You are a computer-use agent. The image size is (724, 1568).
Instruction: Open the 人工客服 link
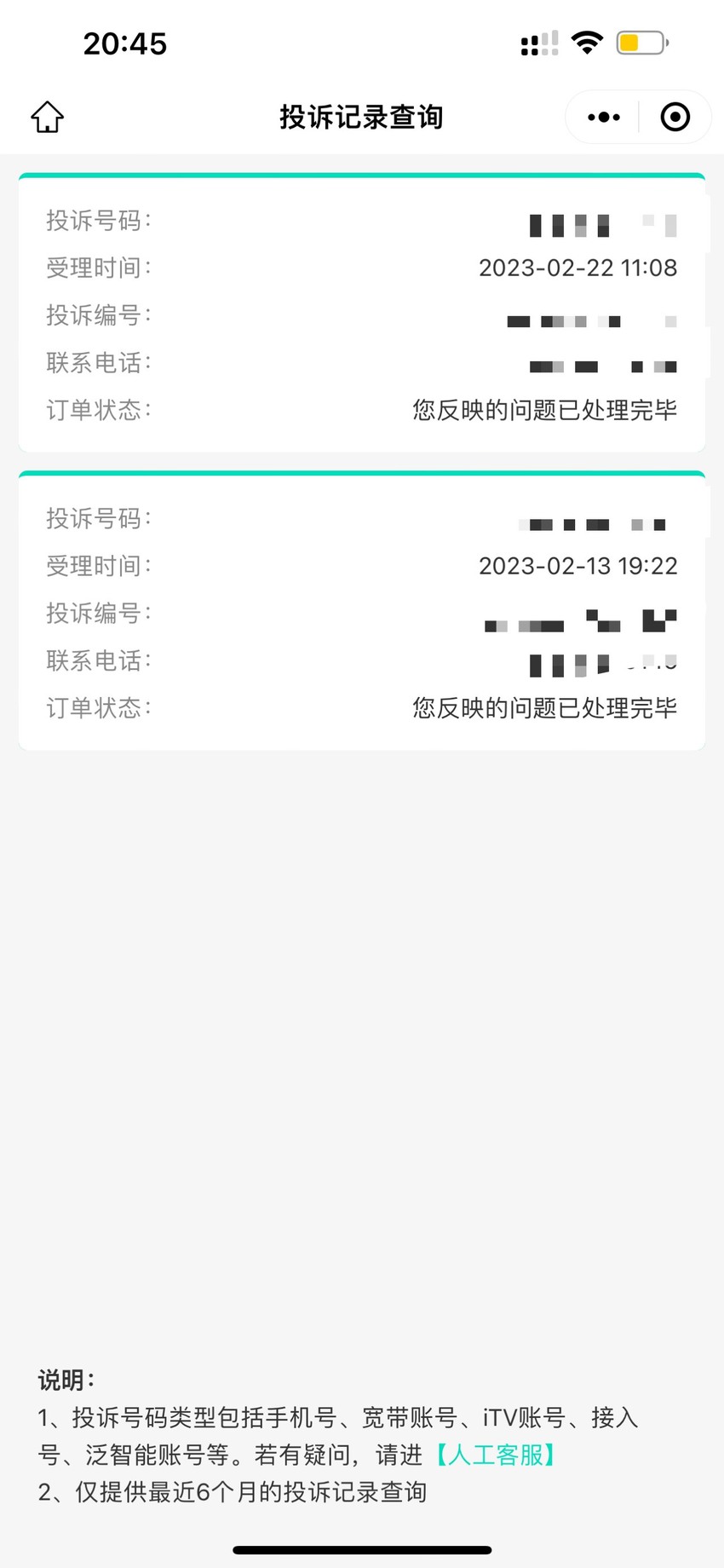click(x=496, y=1455)
